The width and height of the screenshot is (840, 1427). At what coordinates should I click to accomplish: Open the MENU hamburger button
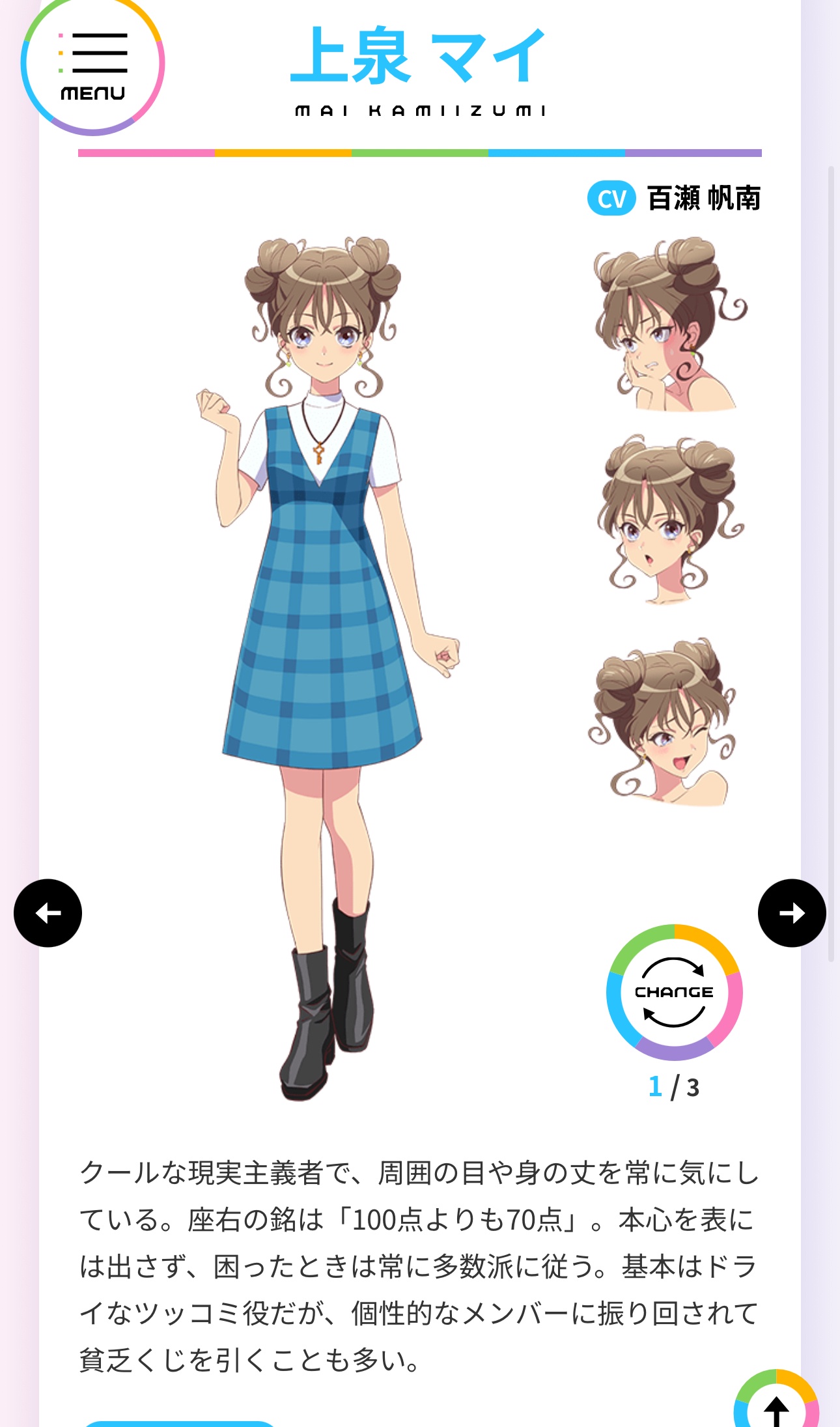pos(92,64)
